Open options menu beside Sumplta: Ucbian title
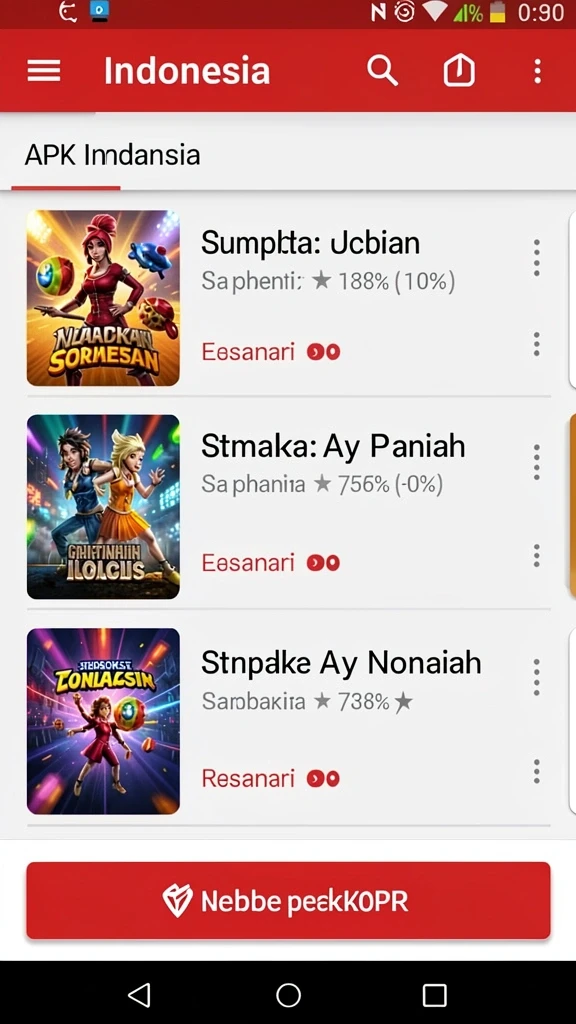The width and height of the screenshot is (576, 1024). [x=536, y=257]
